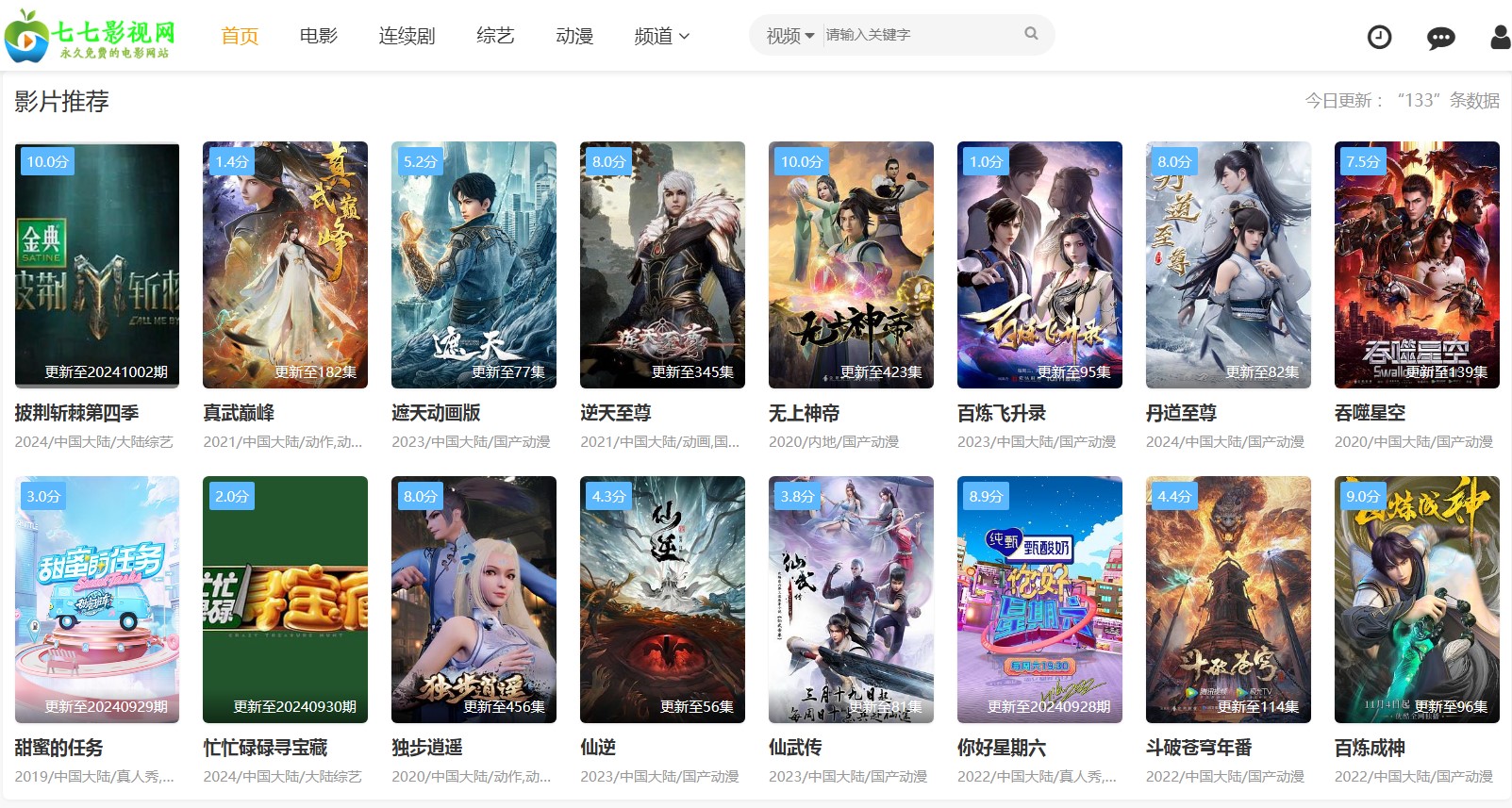Tap the search magnifier icon
The height and width of the screenshot is (808, 1512).
coord(1031,34)
